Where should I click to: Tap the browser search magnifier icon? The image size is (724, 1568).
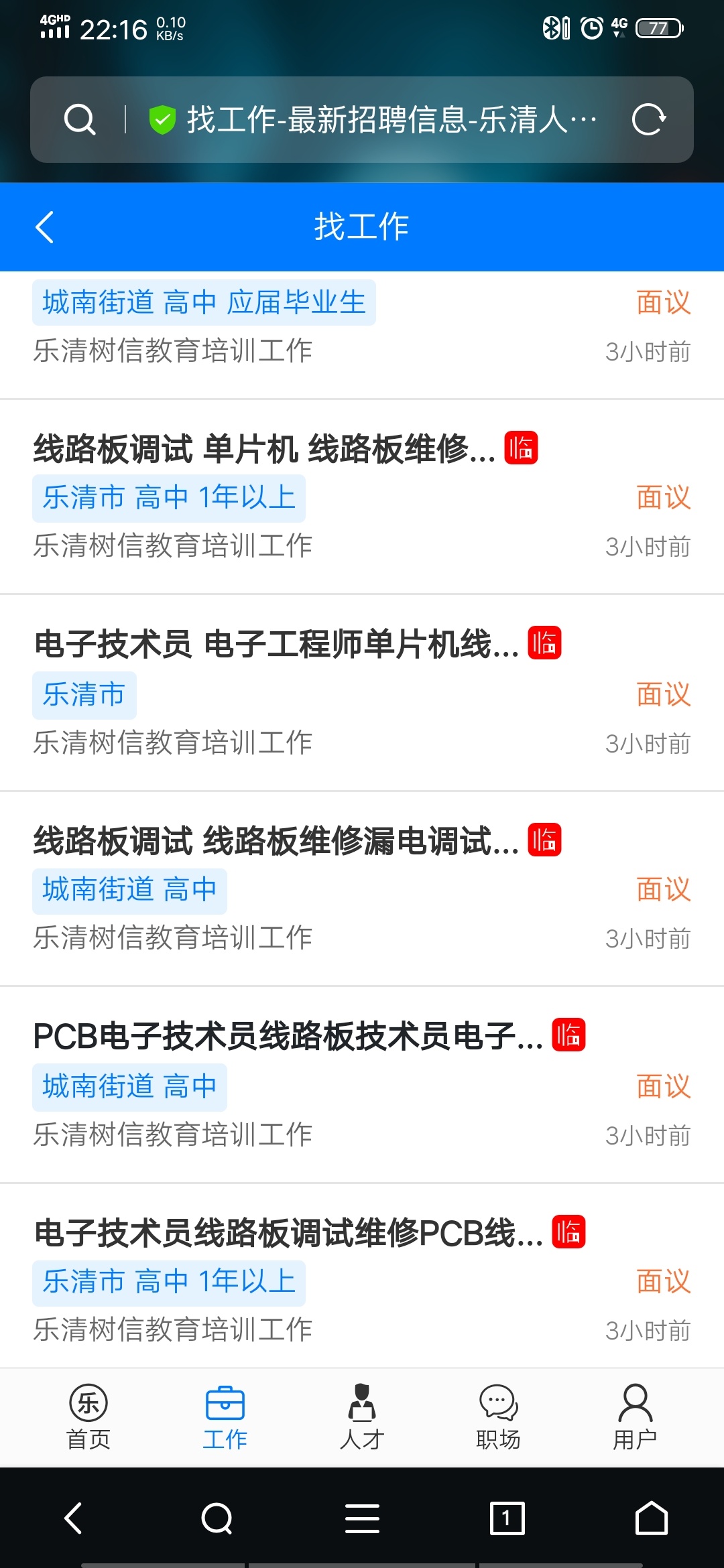tap(80, 120)
